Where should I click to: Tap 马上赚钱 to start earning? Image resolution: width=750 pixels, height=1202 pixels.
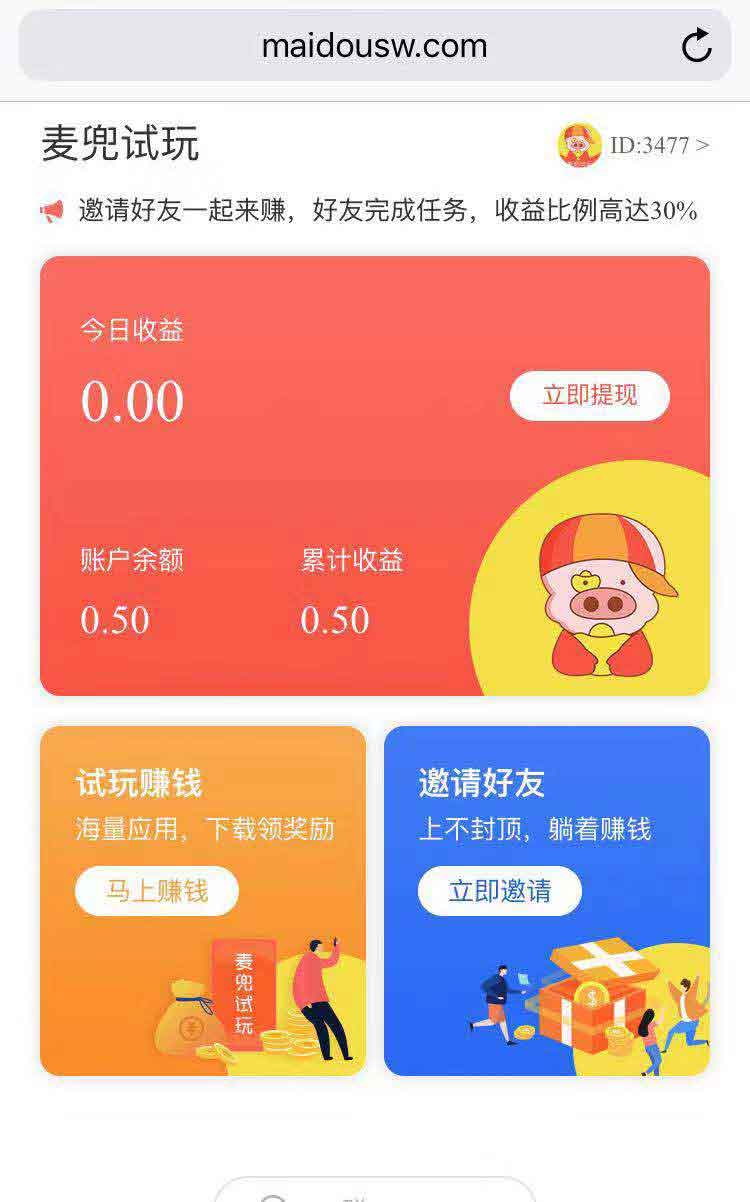coord(157,891)
